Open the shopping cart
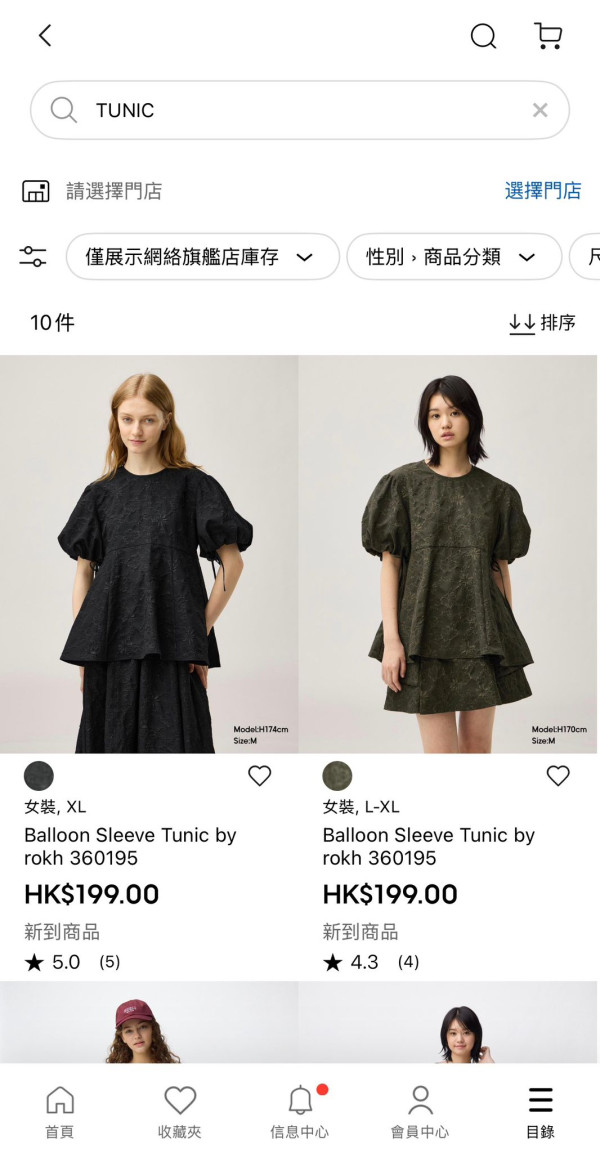Viewport: 600px width, 1153px height. pos(548,36)
